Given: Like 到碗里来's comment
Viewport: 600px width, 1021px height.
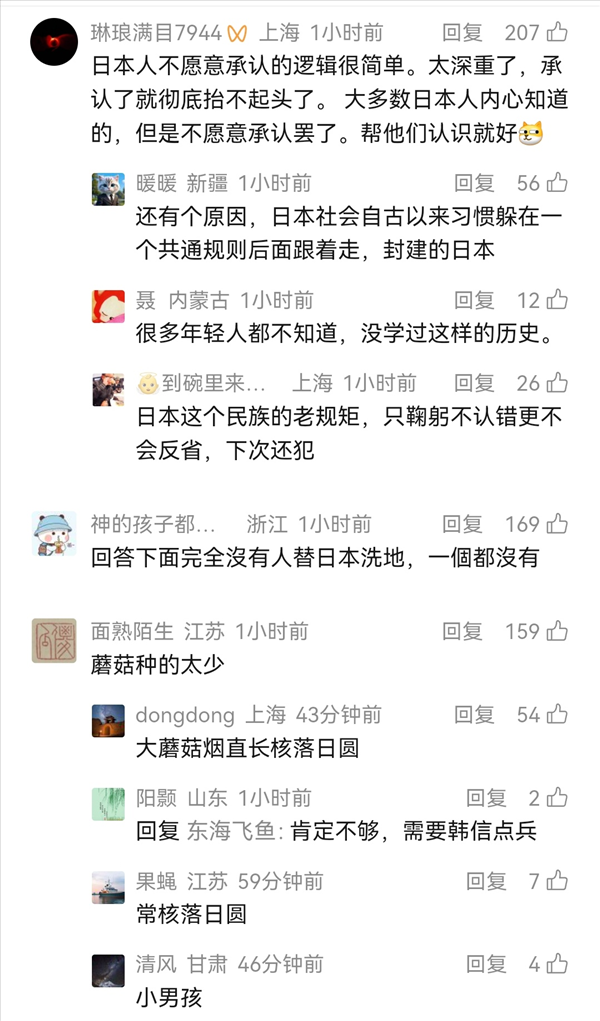Looking at the screenshot, I should (557, 383).
